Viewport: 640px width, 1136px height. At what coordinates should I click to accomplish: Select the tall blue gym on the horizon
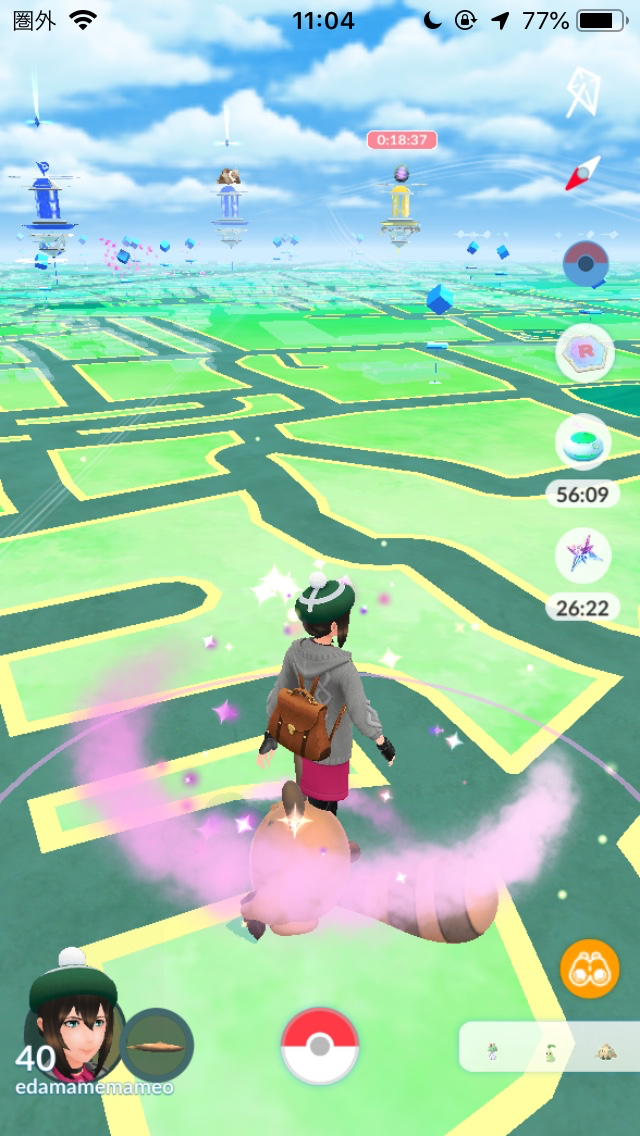[45, 205]
